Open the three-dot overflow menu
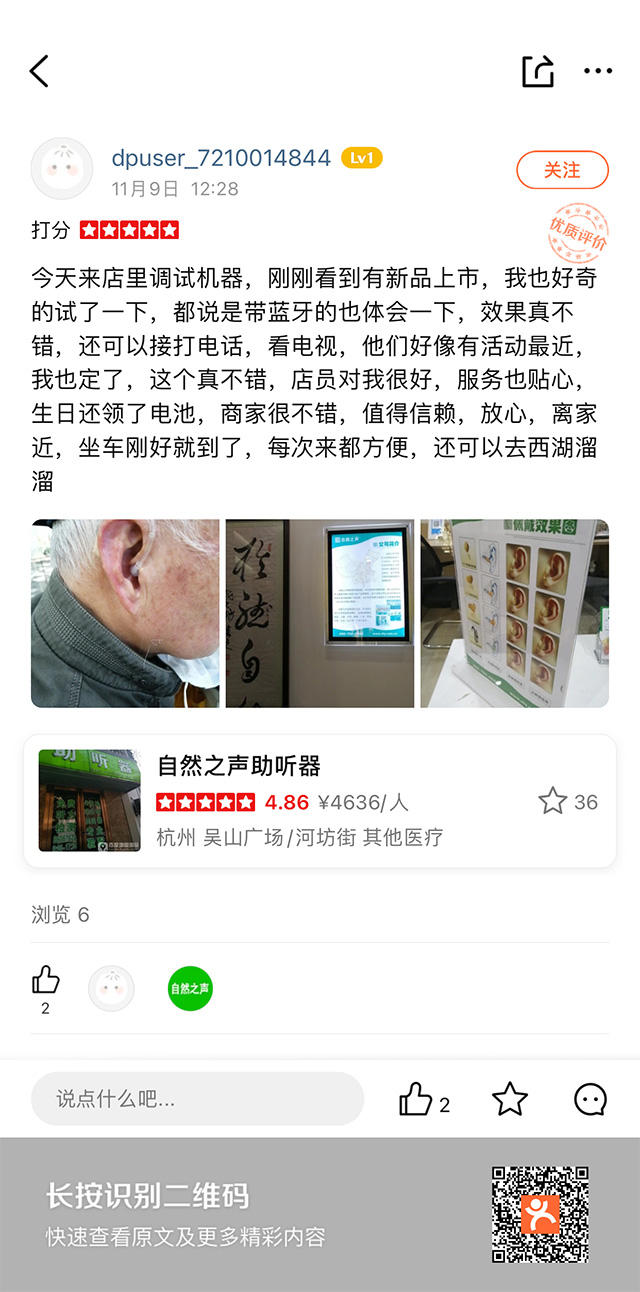The height and width of the screenshot is (1292, 640). pyautogui.click(x=597, y=71)
